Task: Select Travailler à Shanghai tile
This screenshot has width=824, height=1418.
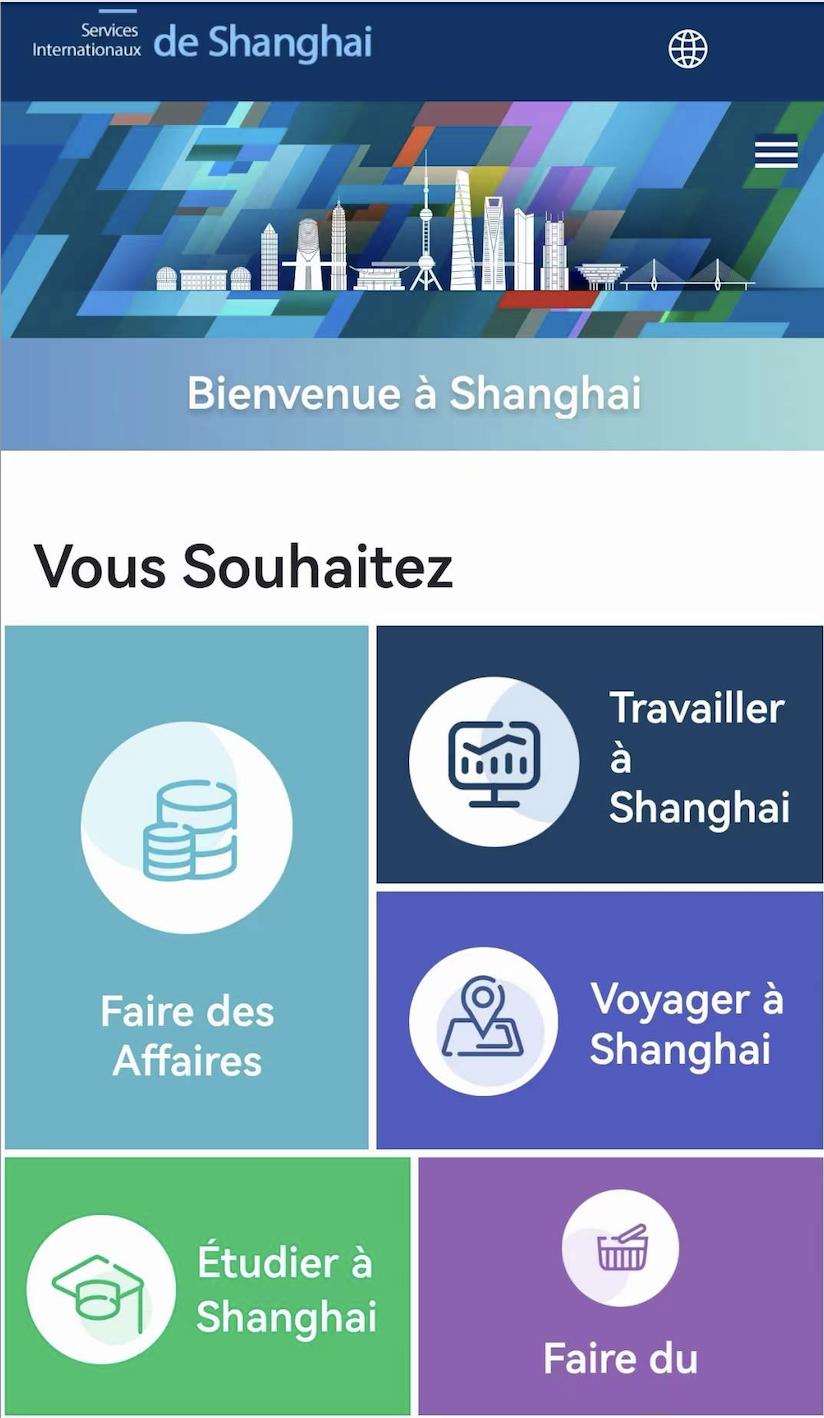Action: coord(599,756)
